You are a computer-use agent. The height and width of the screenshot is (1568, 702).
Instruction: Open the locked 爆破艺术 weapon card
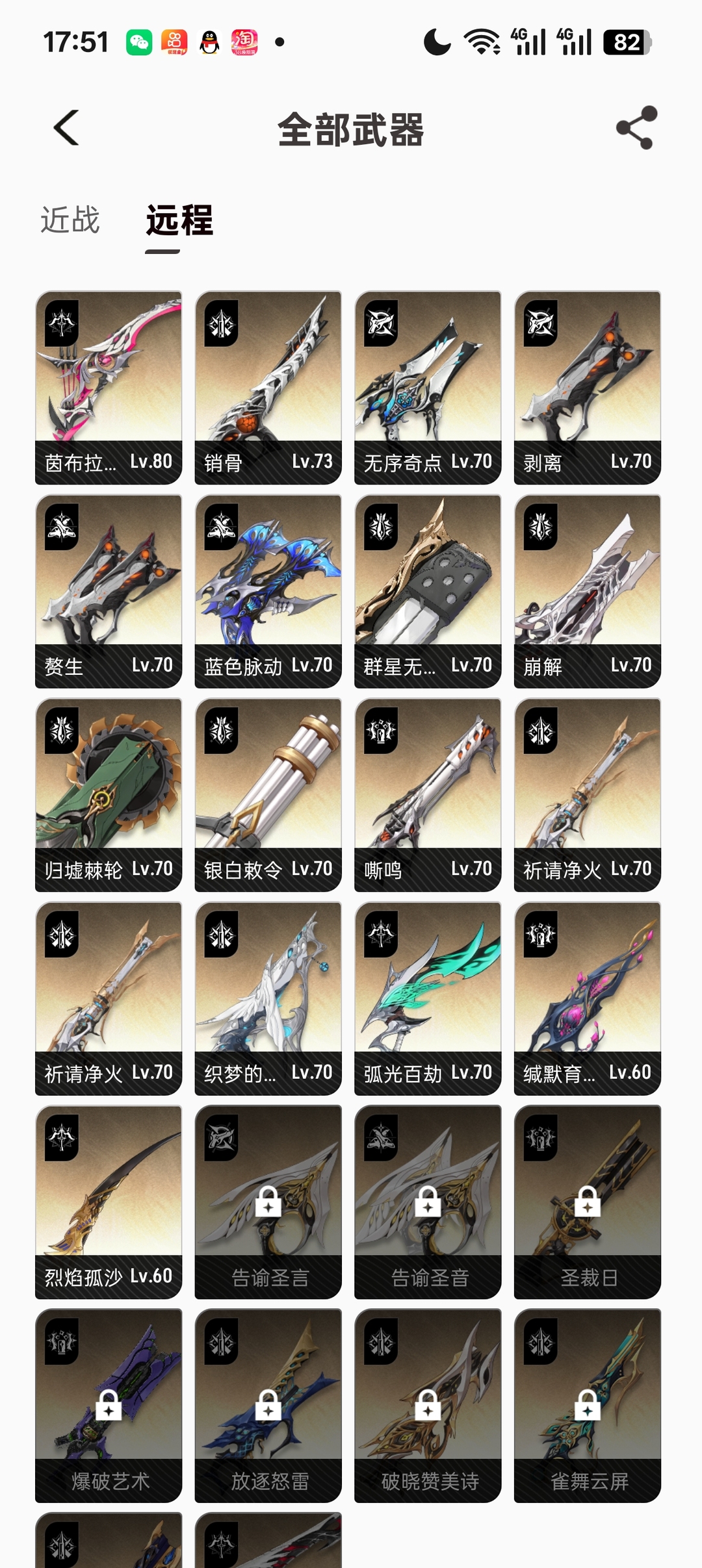[x=109, y=1405]
